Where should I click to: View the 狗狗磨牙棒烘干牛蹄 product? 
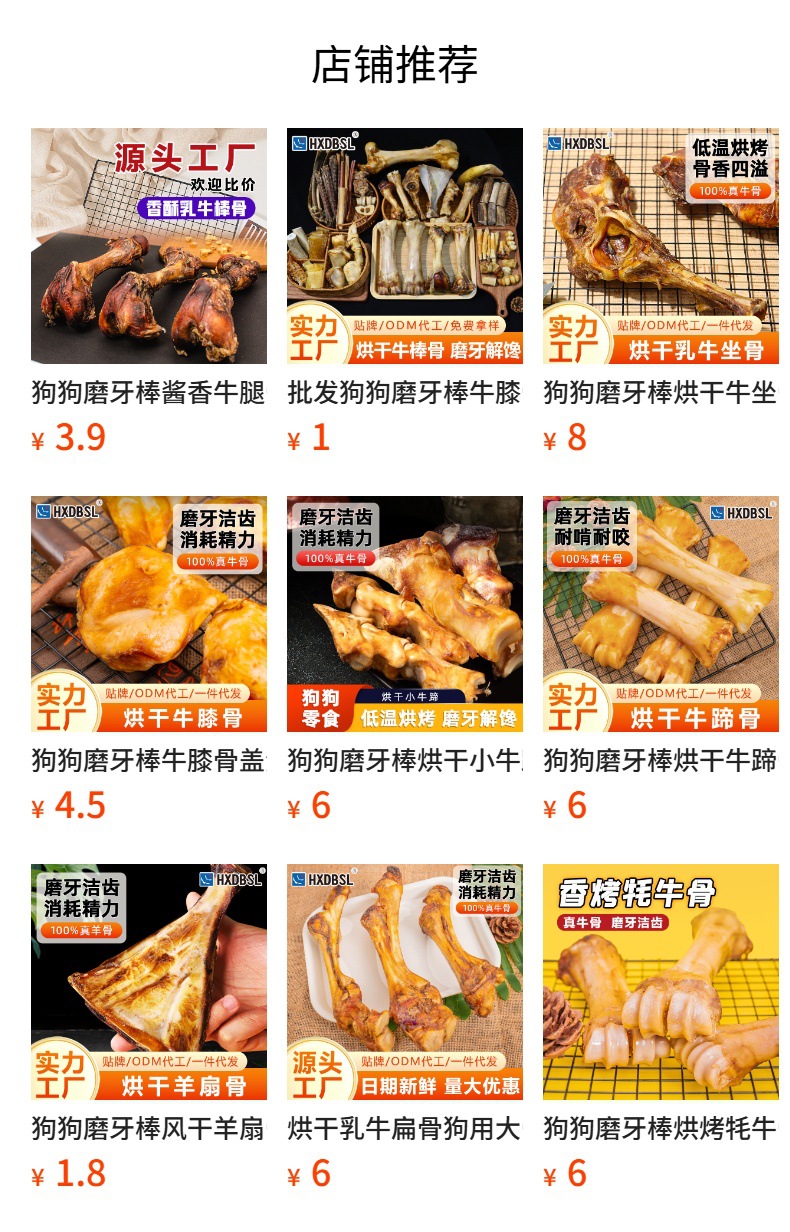[x=661, y=614]
